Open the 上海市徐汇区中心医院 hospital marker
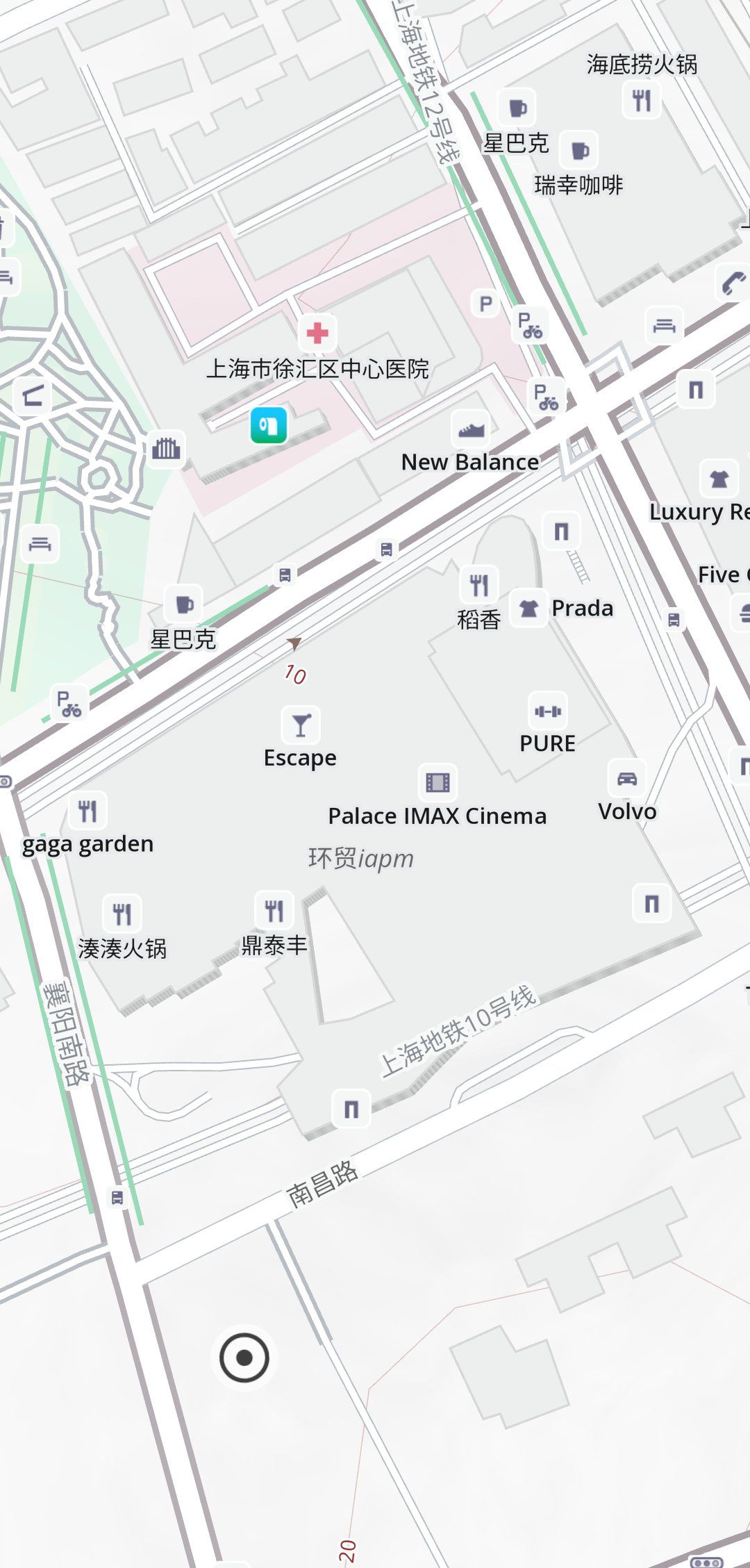The image size is (750, 1568). (317, 333)
